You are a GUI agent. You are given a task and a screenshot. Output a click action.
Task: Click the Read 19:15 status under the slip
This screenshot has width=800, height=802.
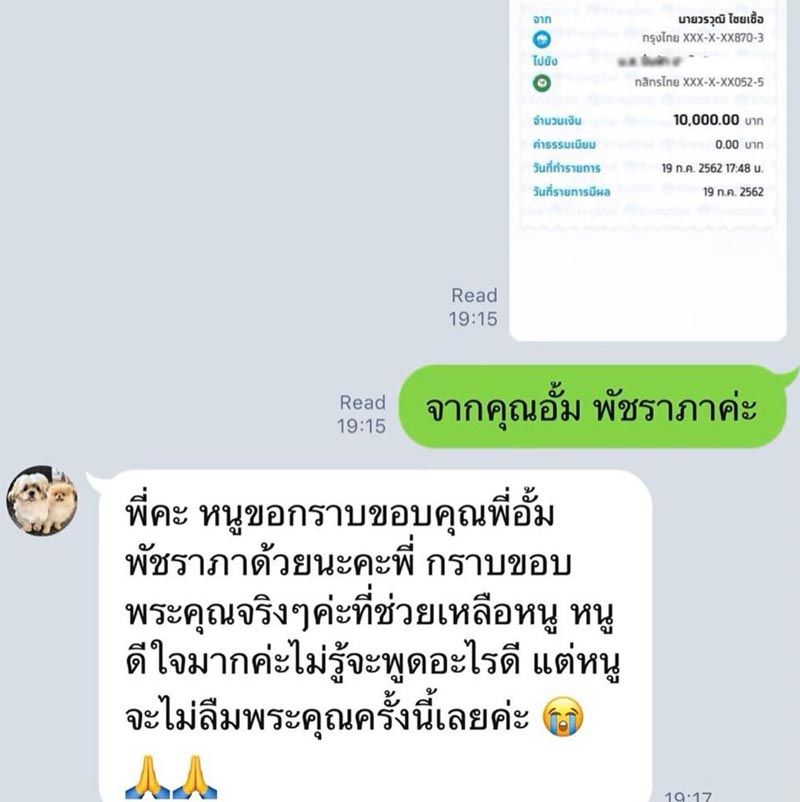(x=475, y=304)
